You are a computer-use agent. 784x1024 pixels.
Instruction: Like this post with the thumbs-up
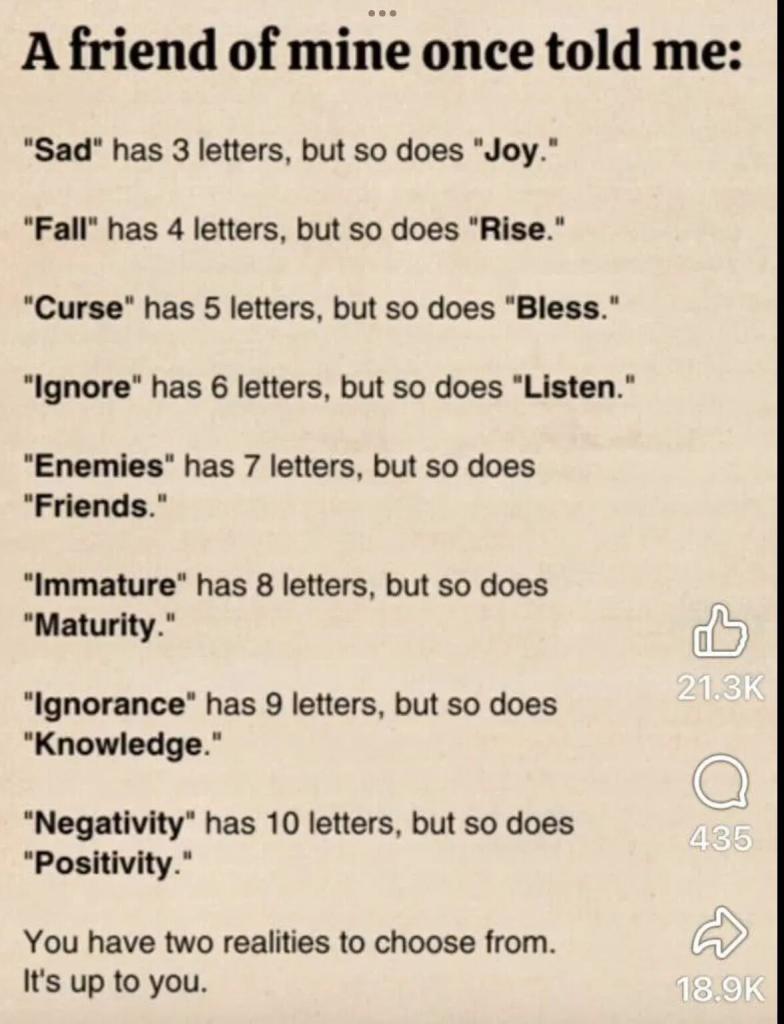tap(720, 634)
